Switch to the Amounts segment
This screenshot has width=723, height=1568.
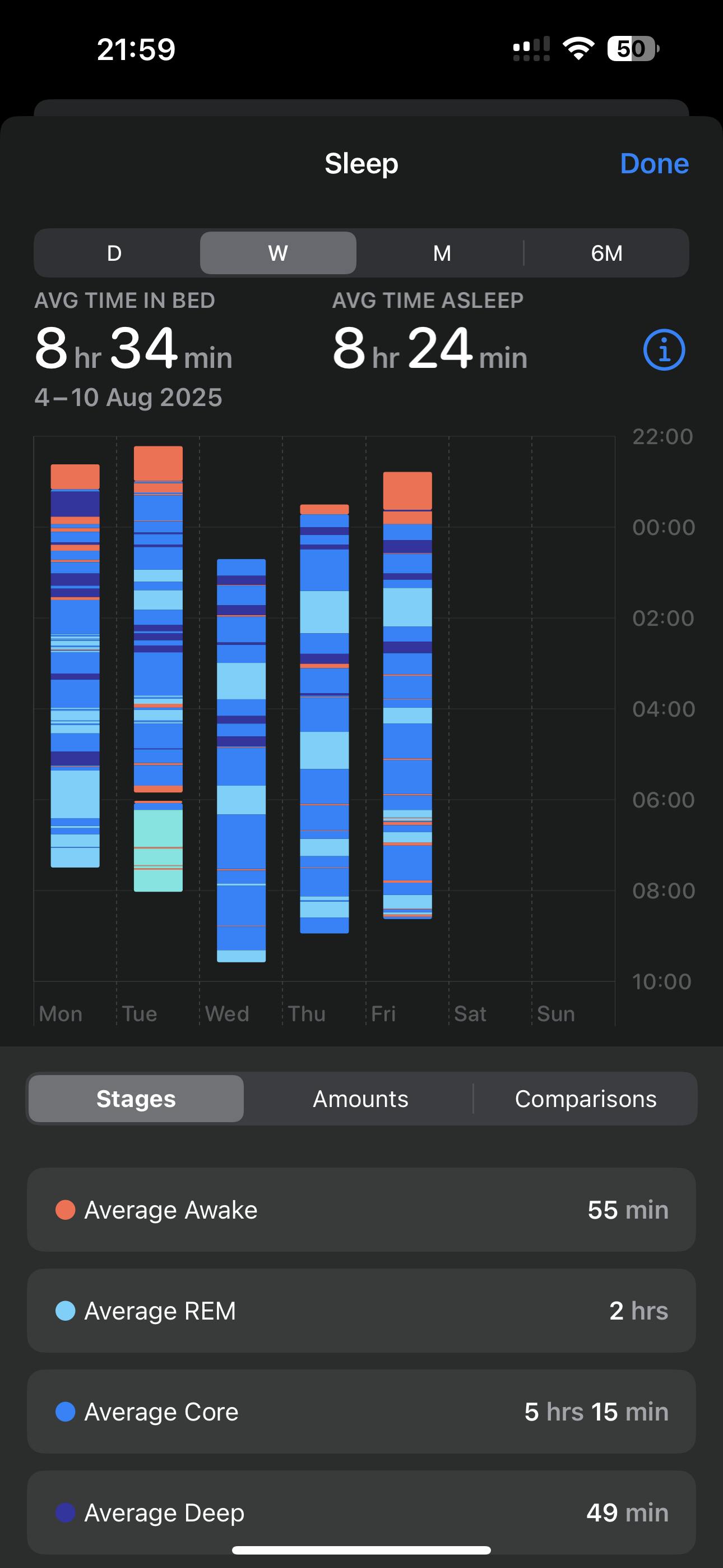point(360,1099)
